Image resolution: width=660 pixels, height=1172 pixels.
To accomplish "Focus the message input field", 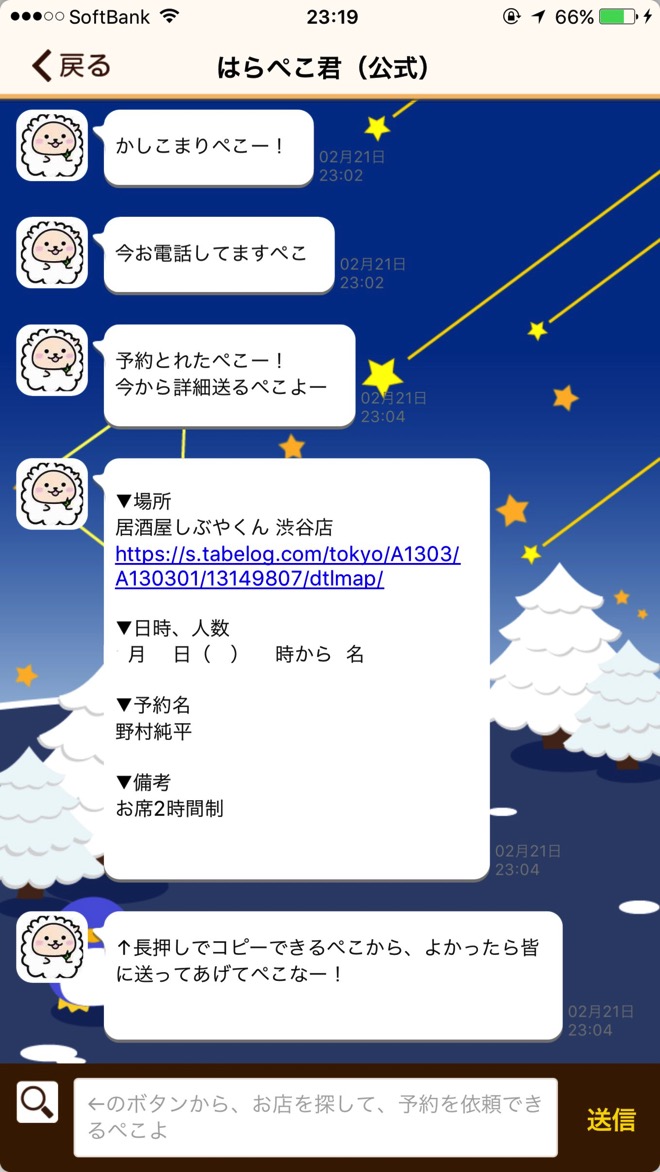I will click(315, 1117).
